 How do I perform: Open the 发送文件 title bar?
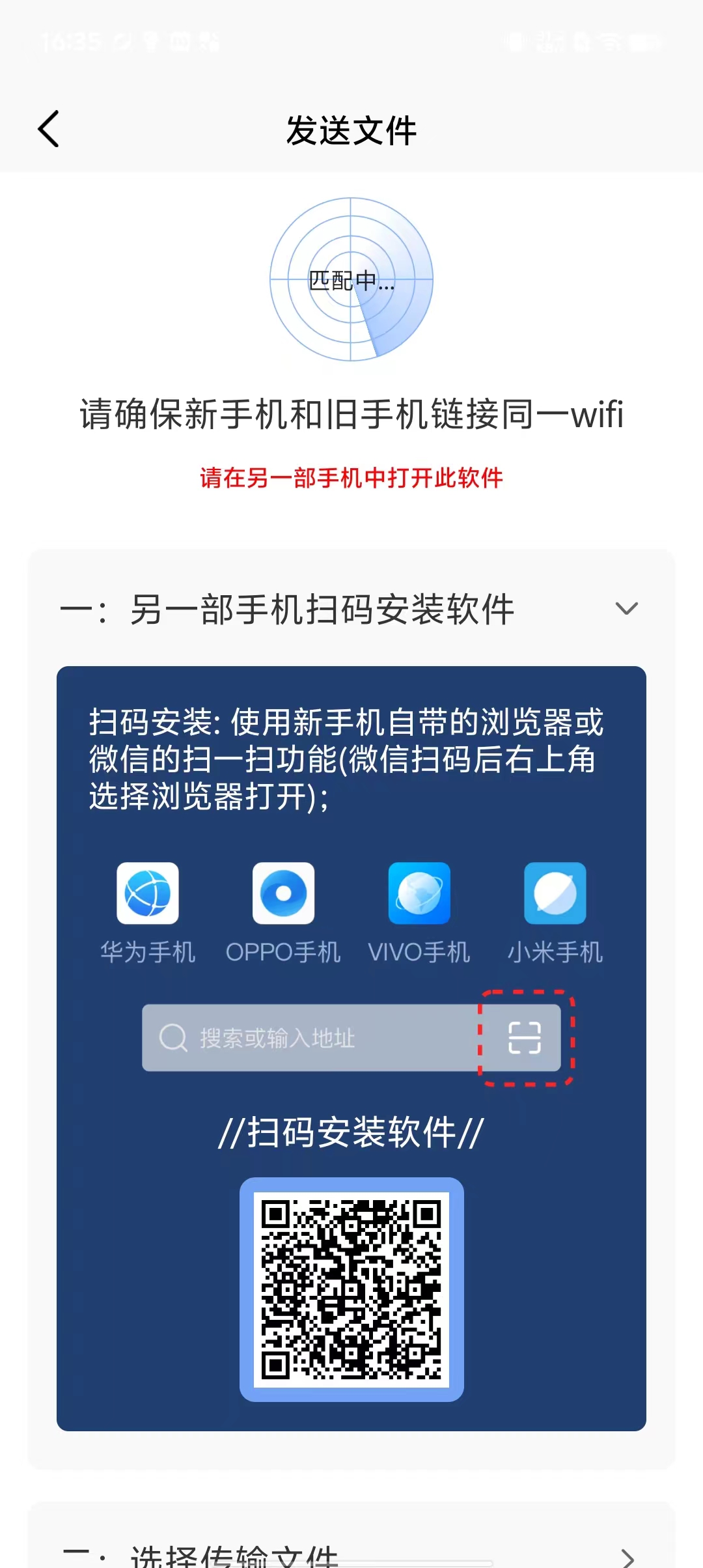351,129
